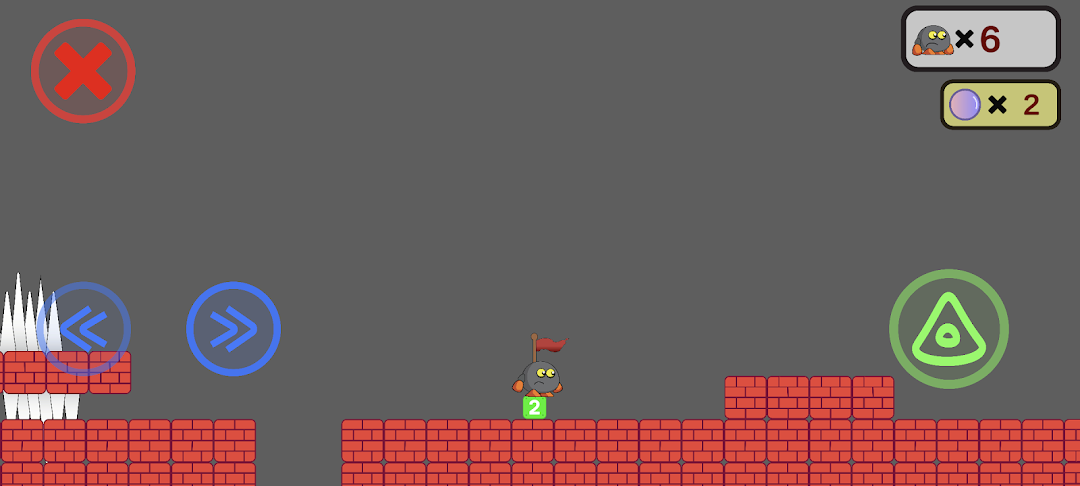Move left with the double-arrow button
Viewport: 1080px width, 486px height.
pos(83,328)
